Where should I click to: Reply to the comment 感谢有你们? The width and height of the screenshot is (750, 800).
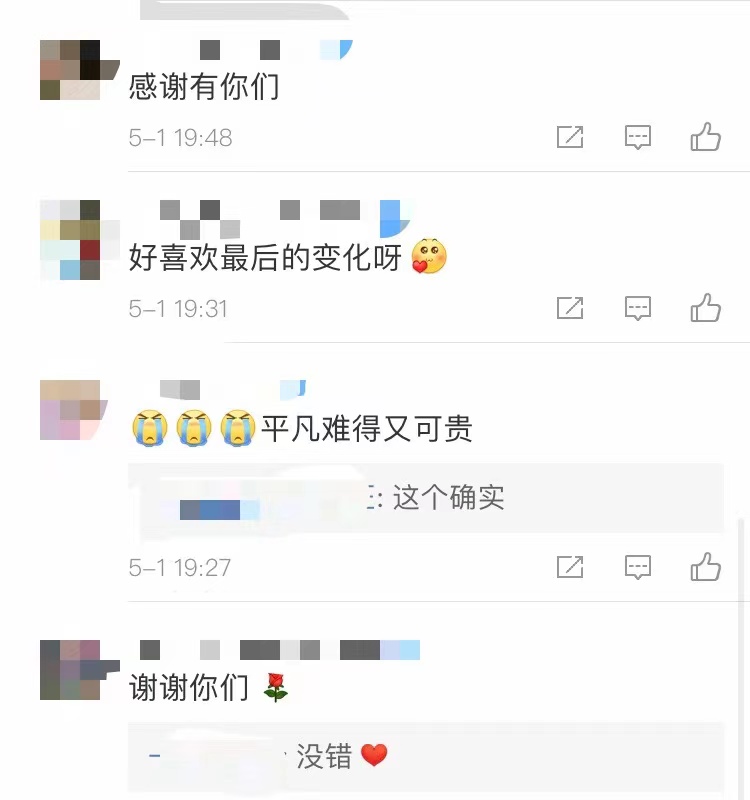(x=638, y=137)
